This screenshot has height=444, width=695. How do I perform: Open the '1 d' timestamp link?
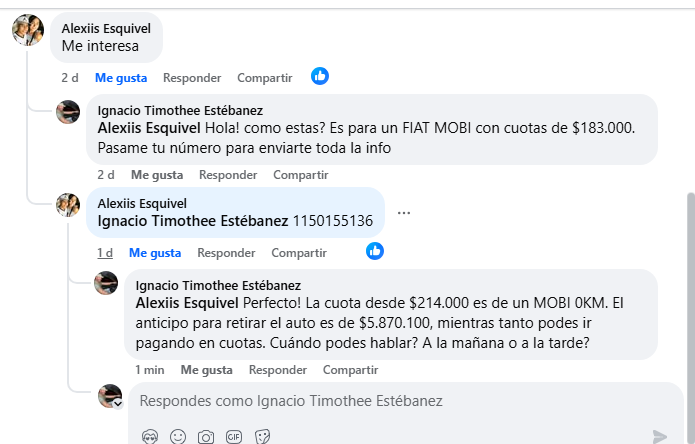[105, 252]
